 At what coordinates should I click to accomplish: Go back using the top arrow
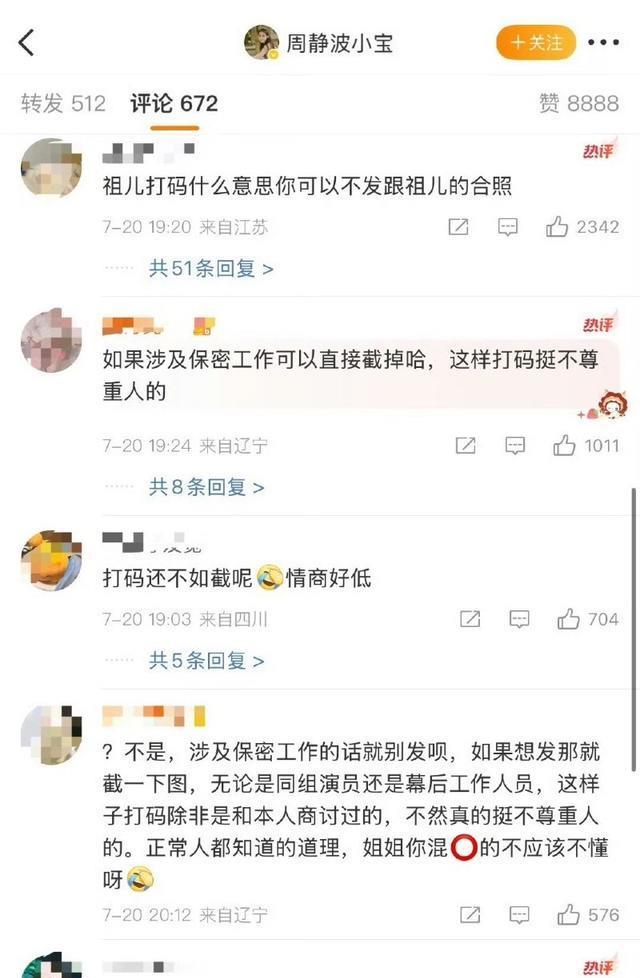tap(27, 42)
